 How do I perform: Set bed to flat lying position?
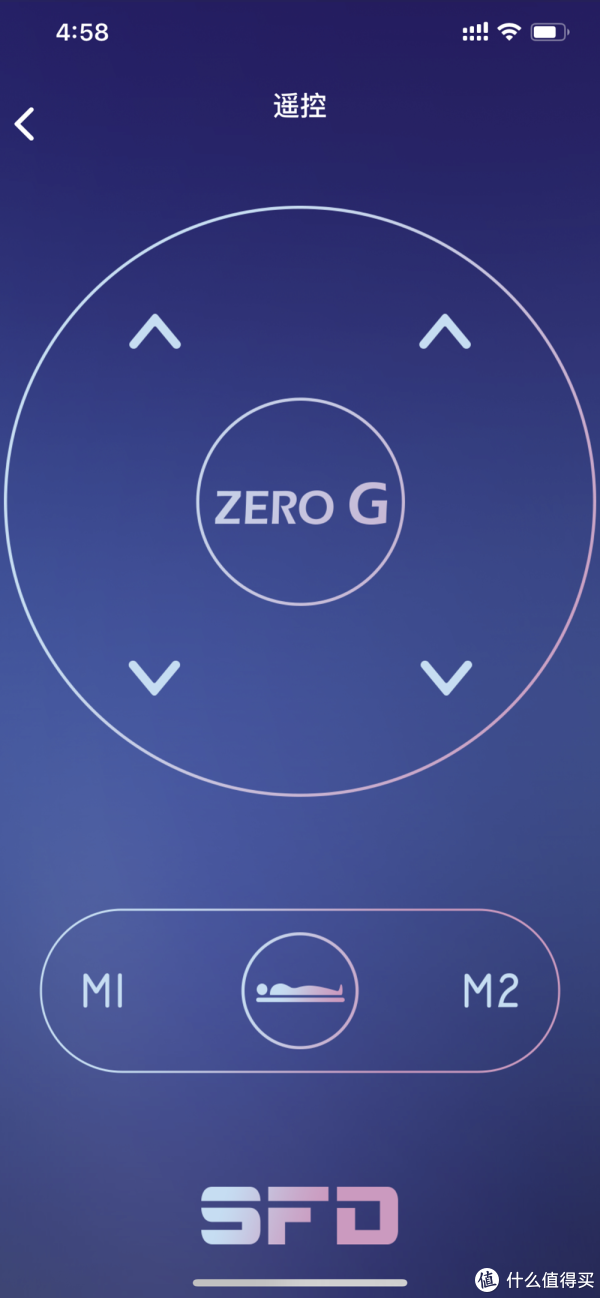tap(300, 991)
